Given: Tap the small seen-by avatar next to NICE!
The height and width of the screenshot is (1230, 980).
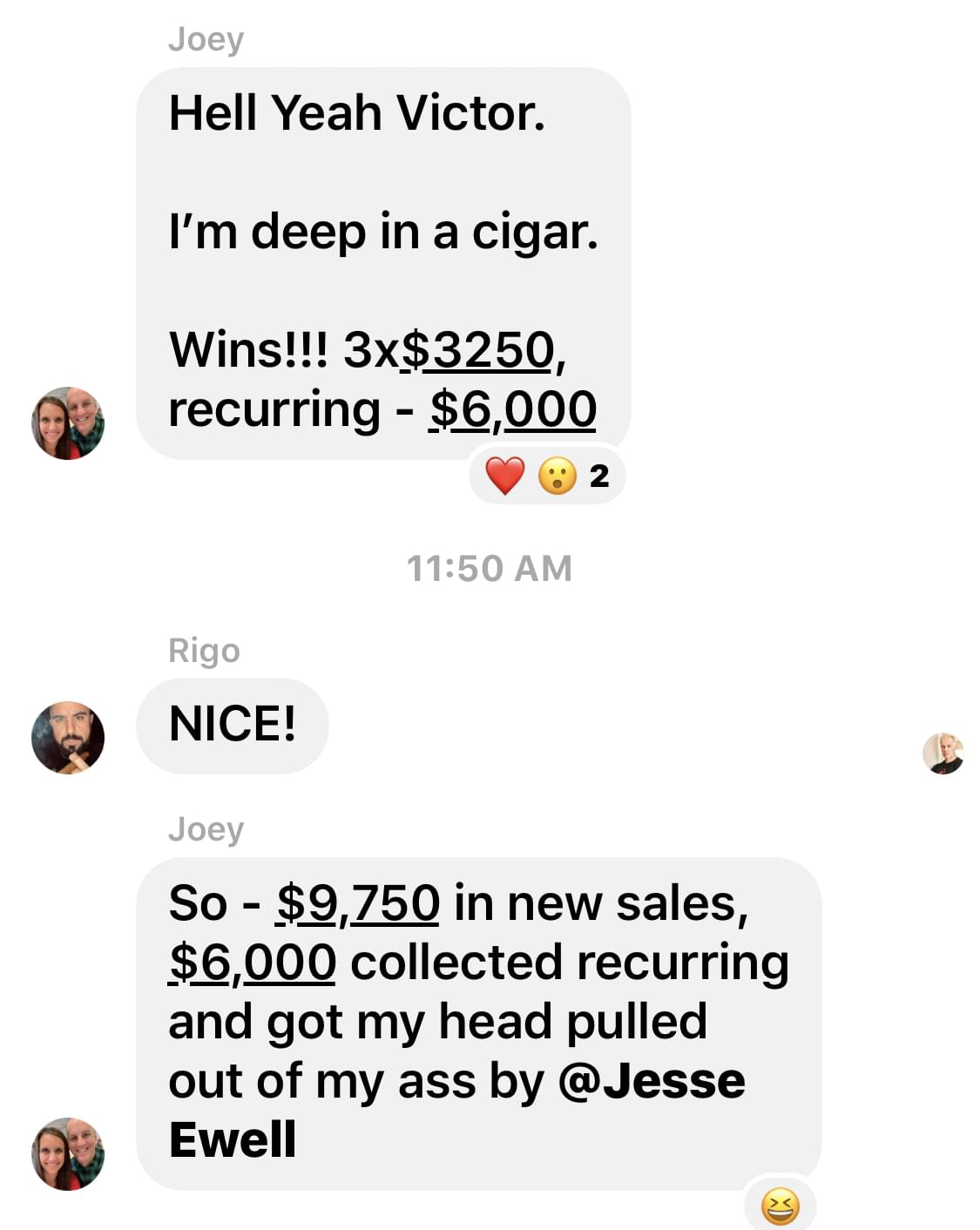Looking at the screenshot, I should [943, 754].
